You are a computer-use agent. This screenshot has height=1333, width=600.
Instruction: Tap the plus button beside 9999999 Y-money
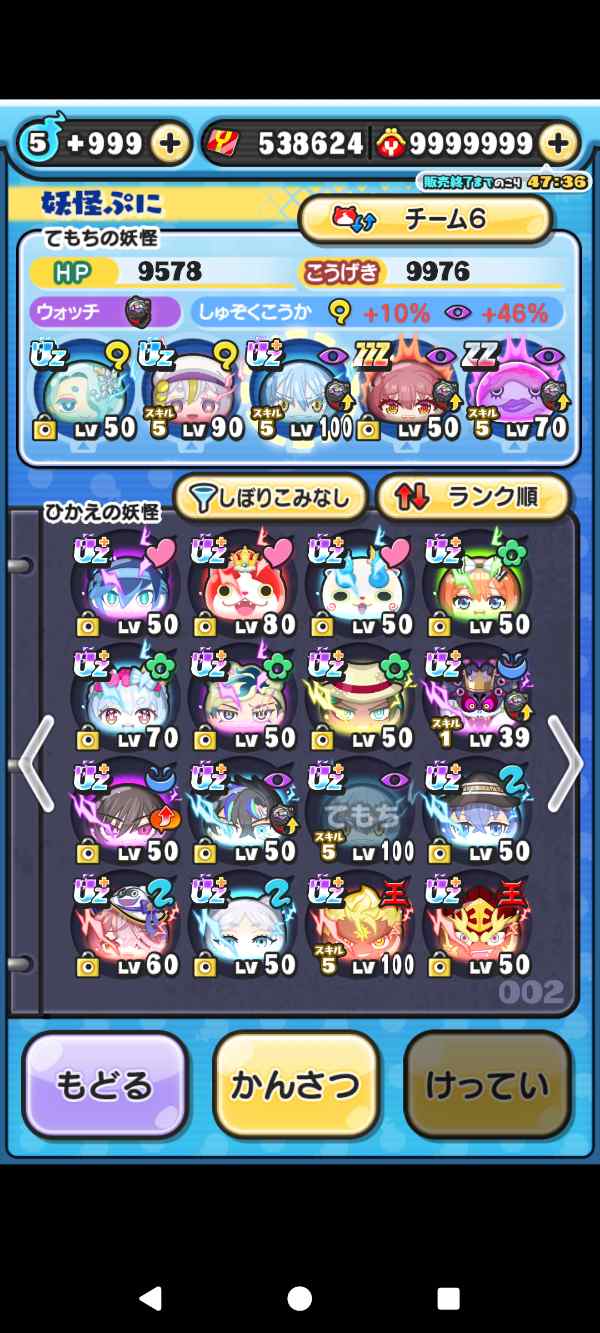[558, 144]
